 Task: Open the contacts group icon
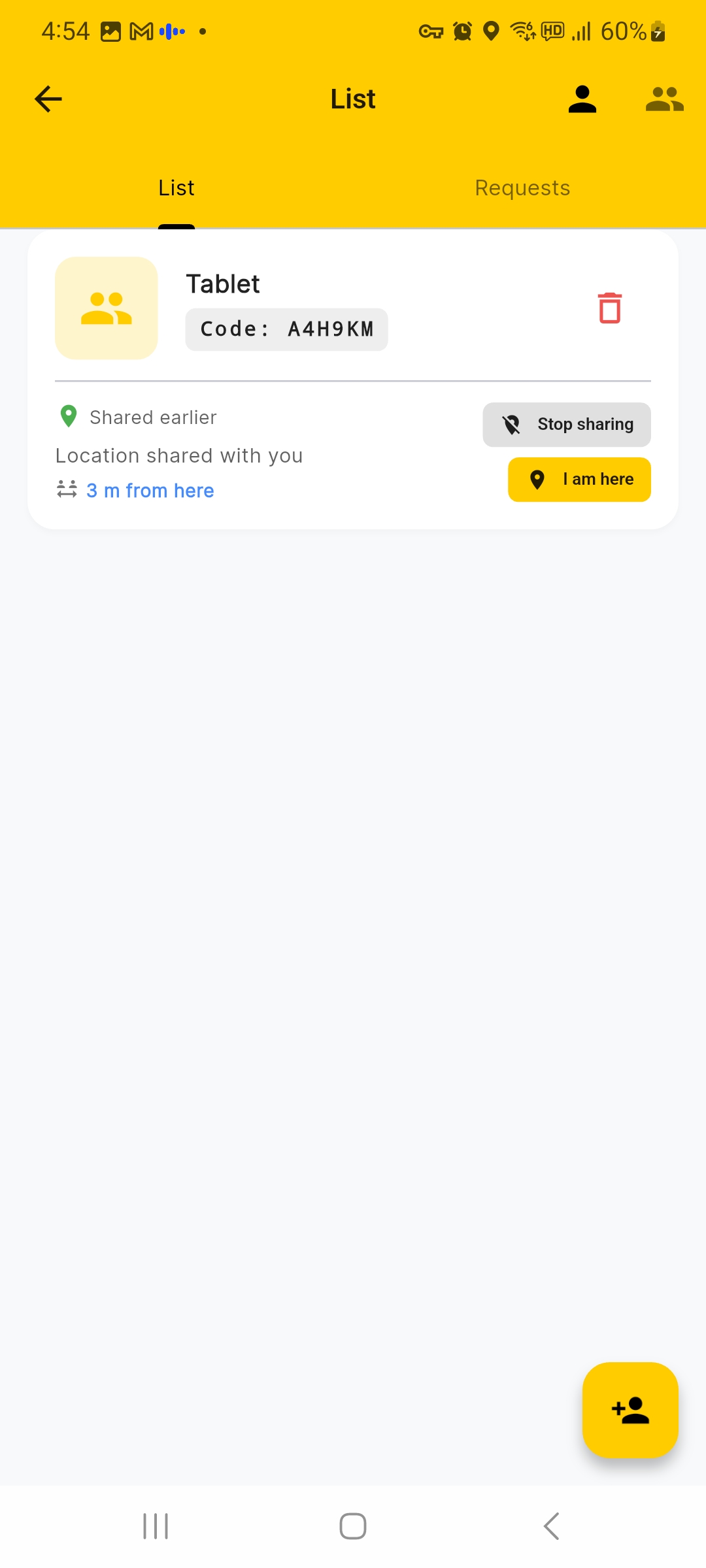(x=664, y=98)
